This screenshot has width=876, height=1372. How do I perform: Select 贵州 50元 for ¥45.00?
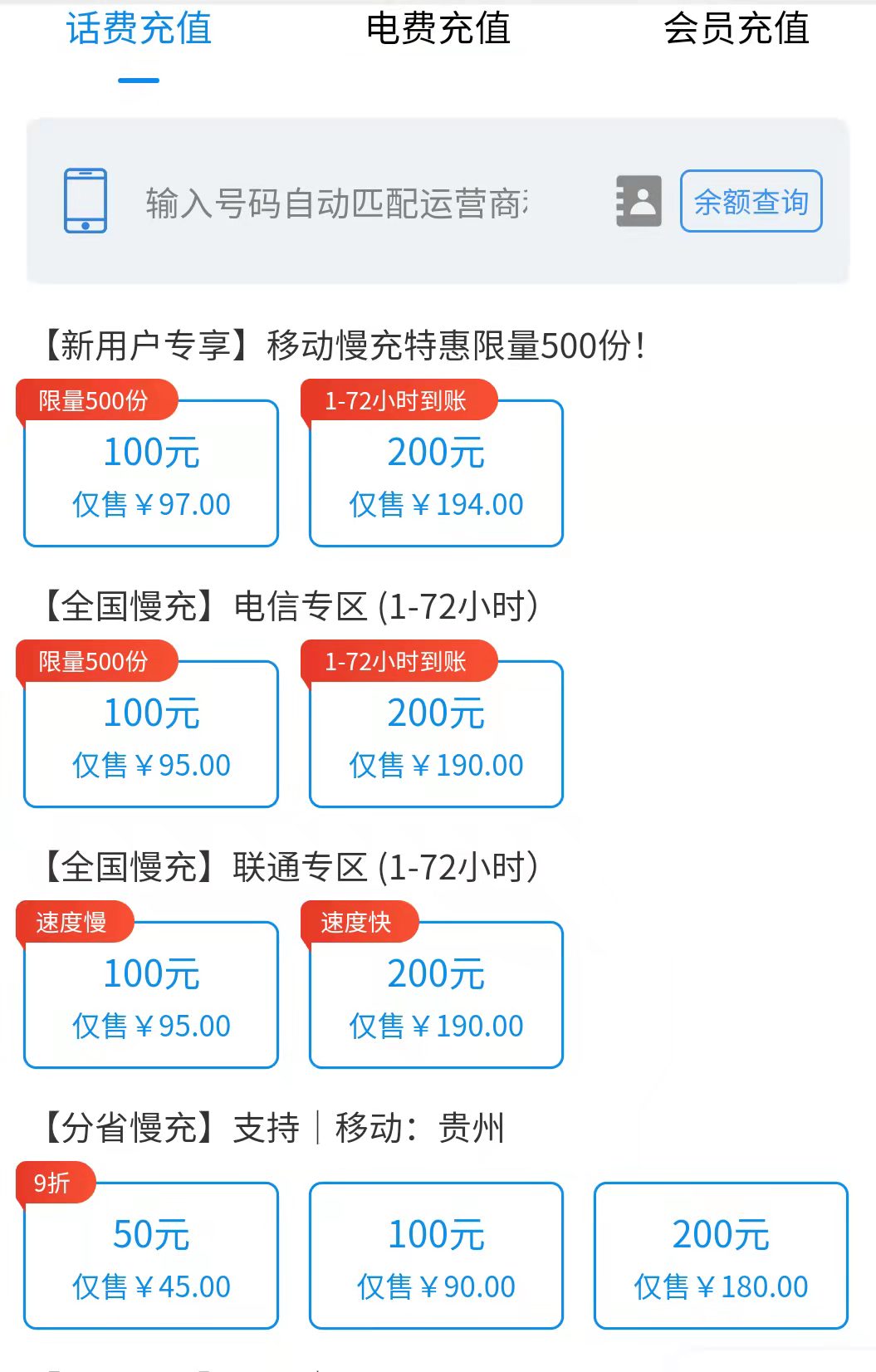[x=151, y=1257]
